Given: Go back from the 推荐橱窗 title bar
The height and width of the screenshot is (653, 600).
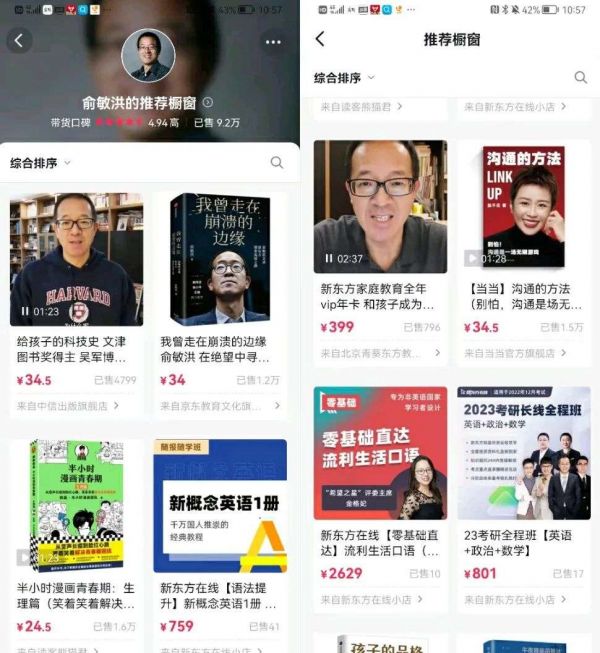Looking at the screenshot, I should tap(320, 39).
